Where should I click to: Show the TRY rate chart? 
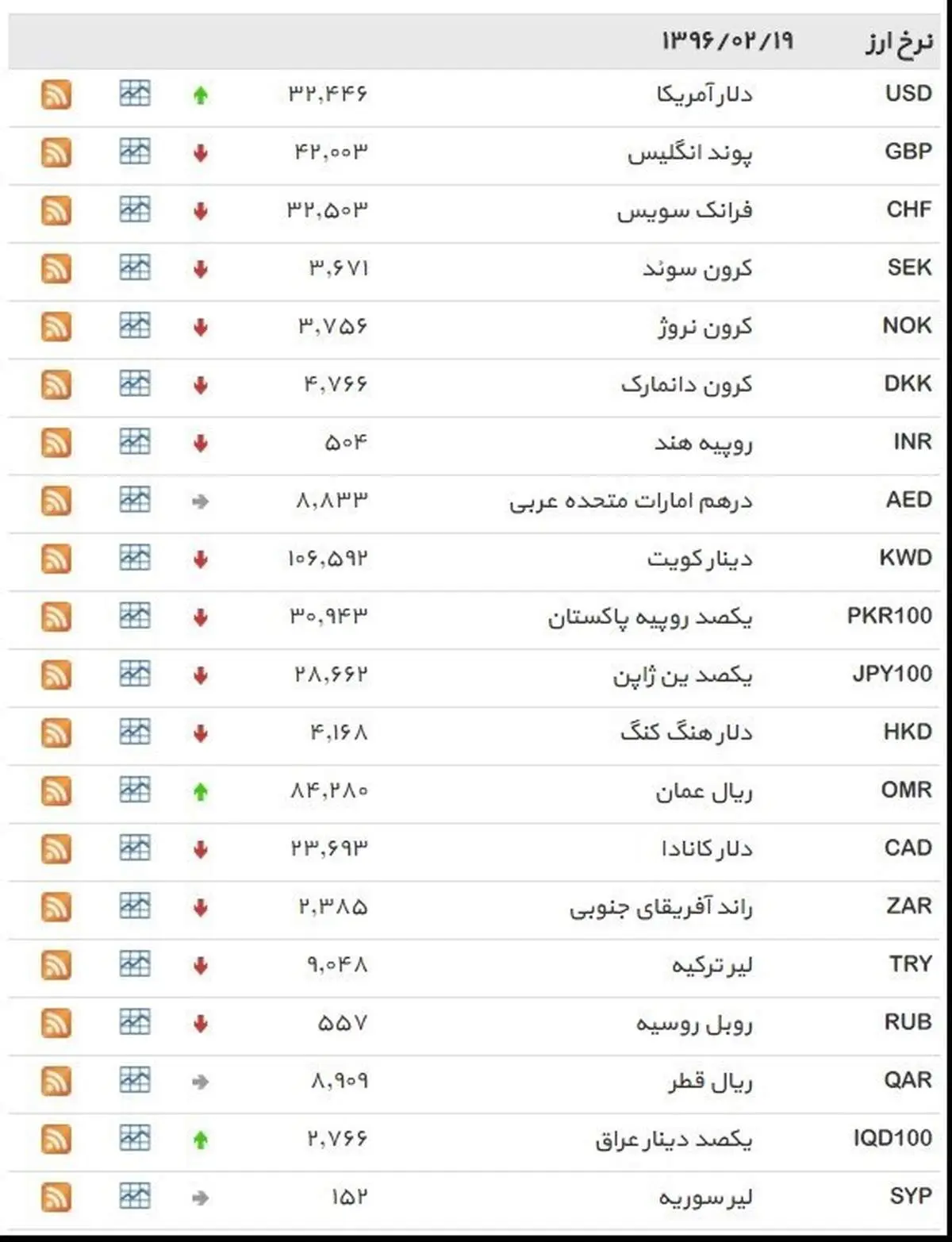pyautogui.click(x=135, y=964)
